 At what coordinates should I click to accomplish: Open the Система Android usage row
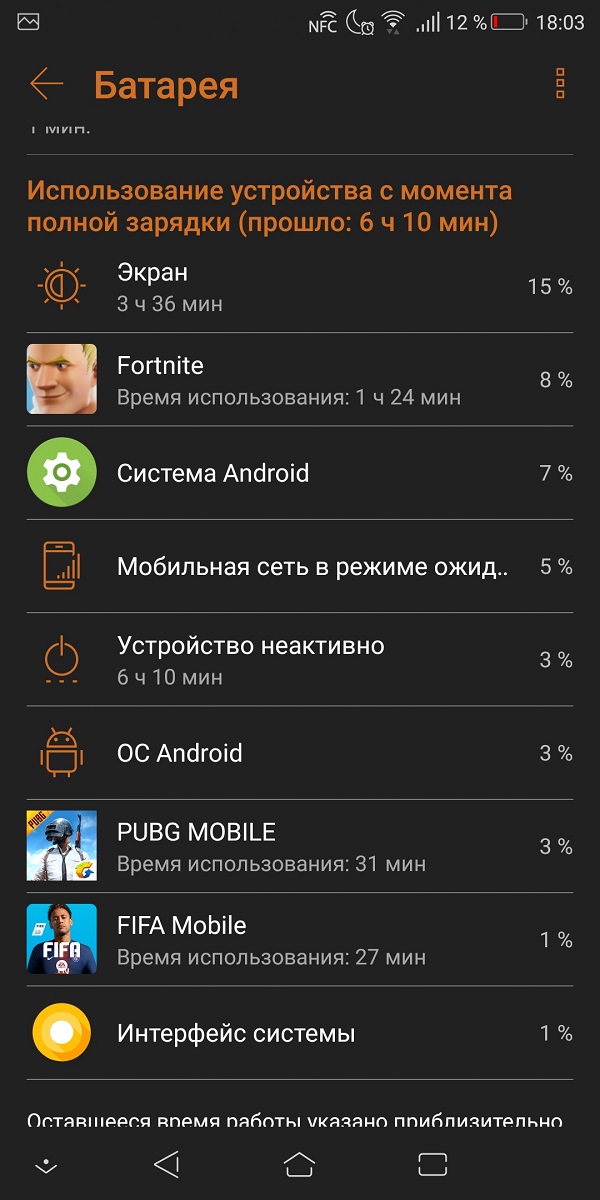[300, 473]
